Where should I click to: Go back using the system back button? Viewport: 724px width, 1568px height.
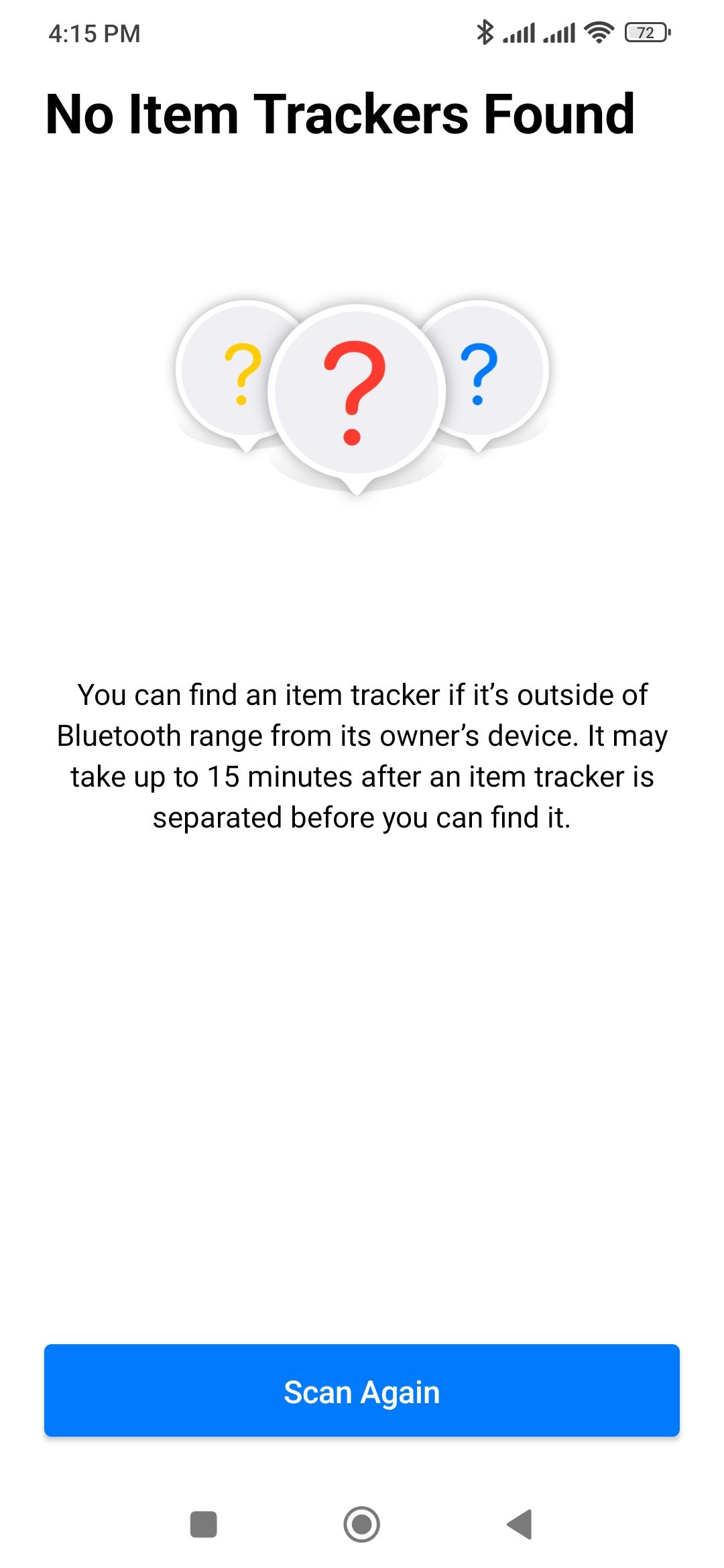pos(520,1524)
